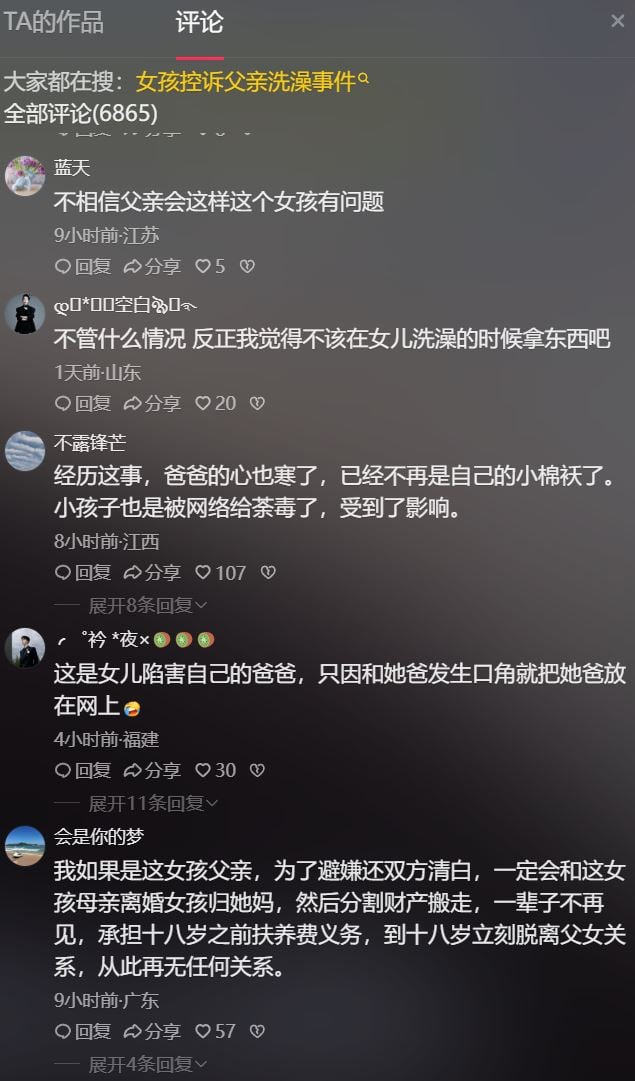Image resolution: width=635 pixels, height=1081 pixels.
Task: Like 会是你的梦's comment
Action: click(215, 1031)
